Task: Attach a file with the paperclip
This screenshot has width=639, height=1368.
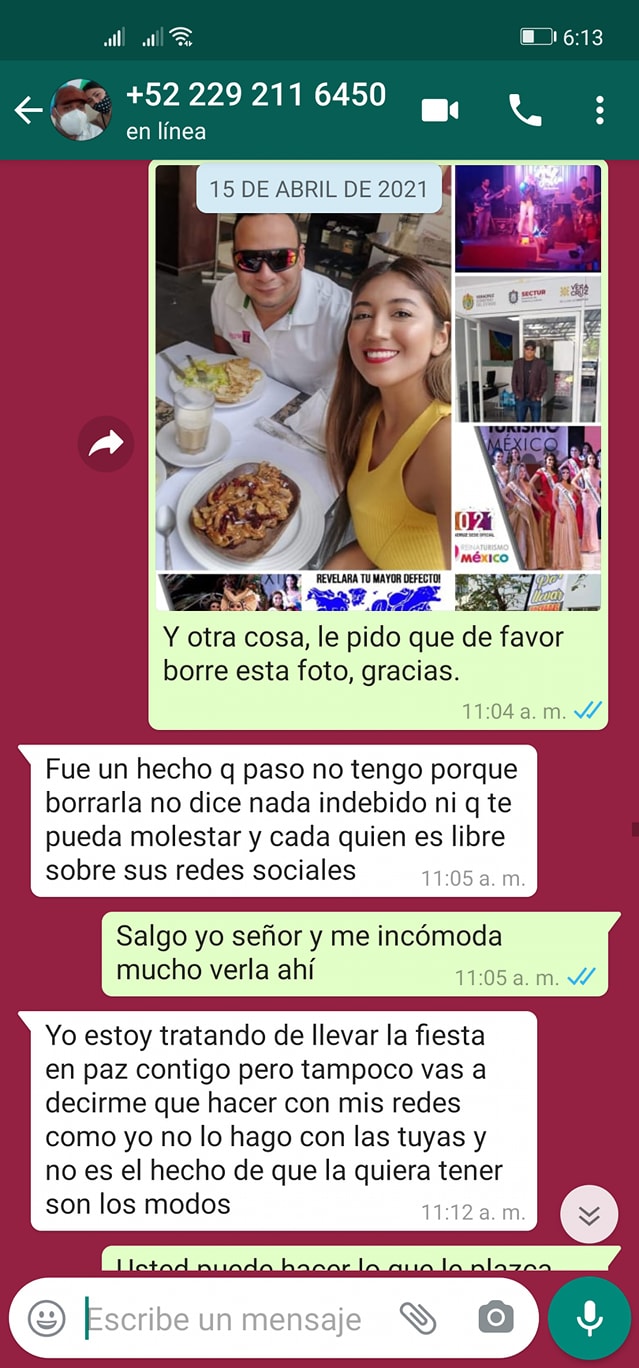Action: [418, 1319]
